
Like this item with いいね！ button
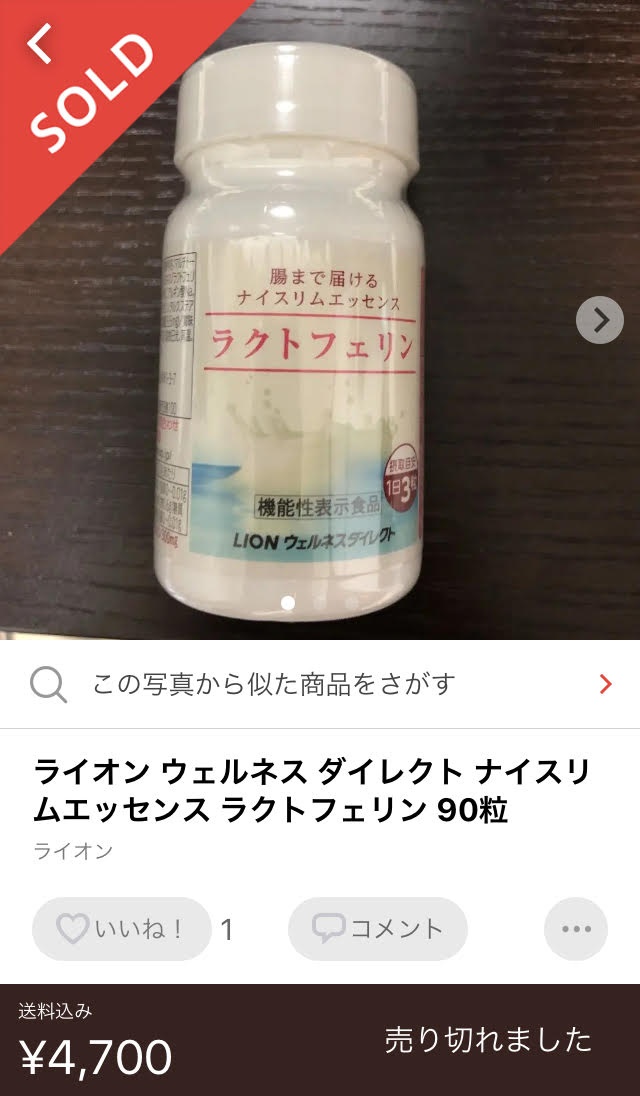click(122, 929)
